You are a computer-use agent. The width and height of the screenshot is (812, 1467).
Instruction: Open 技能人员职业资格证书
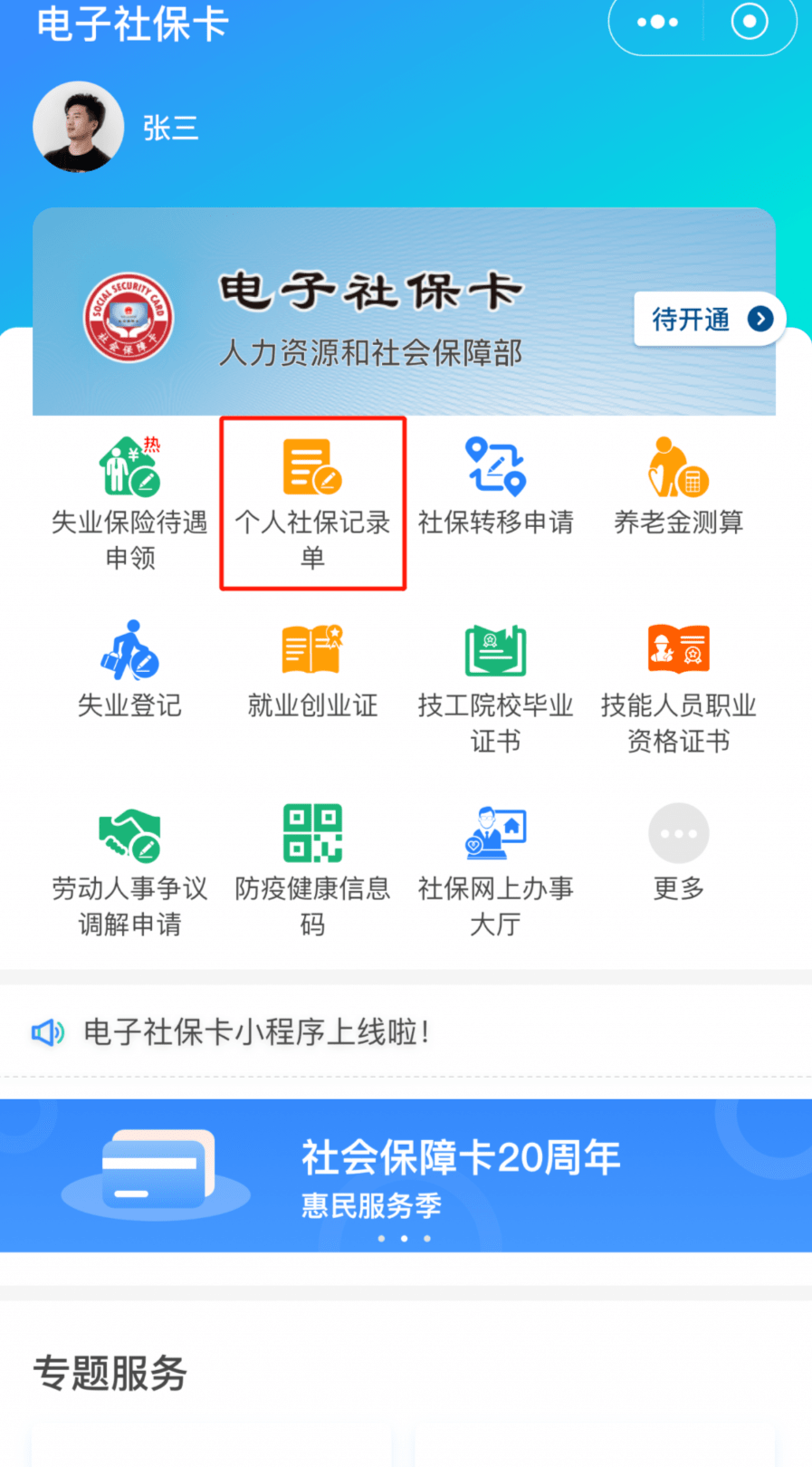click(x=678, y=687)
